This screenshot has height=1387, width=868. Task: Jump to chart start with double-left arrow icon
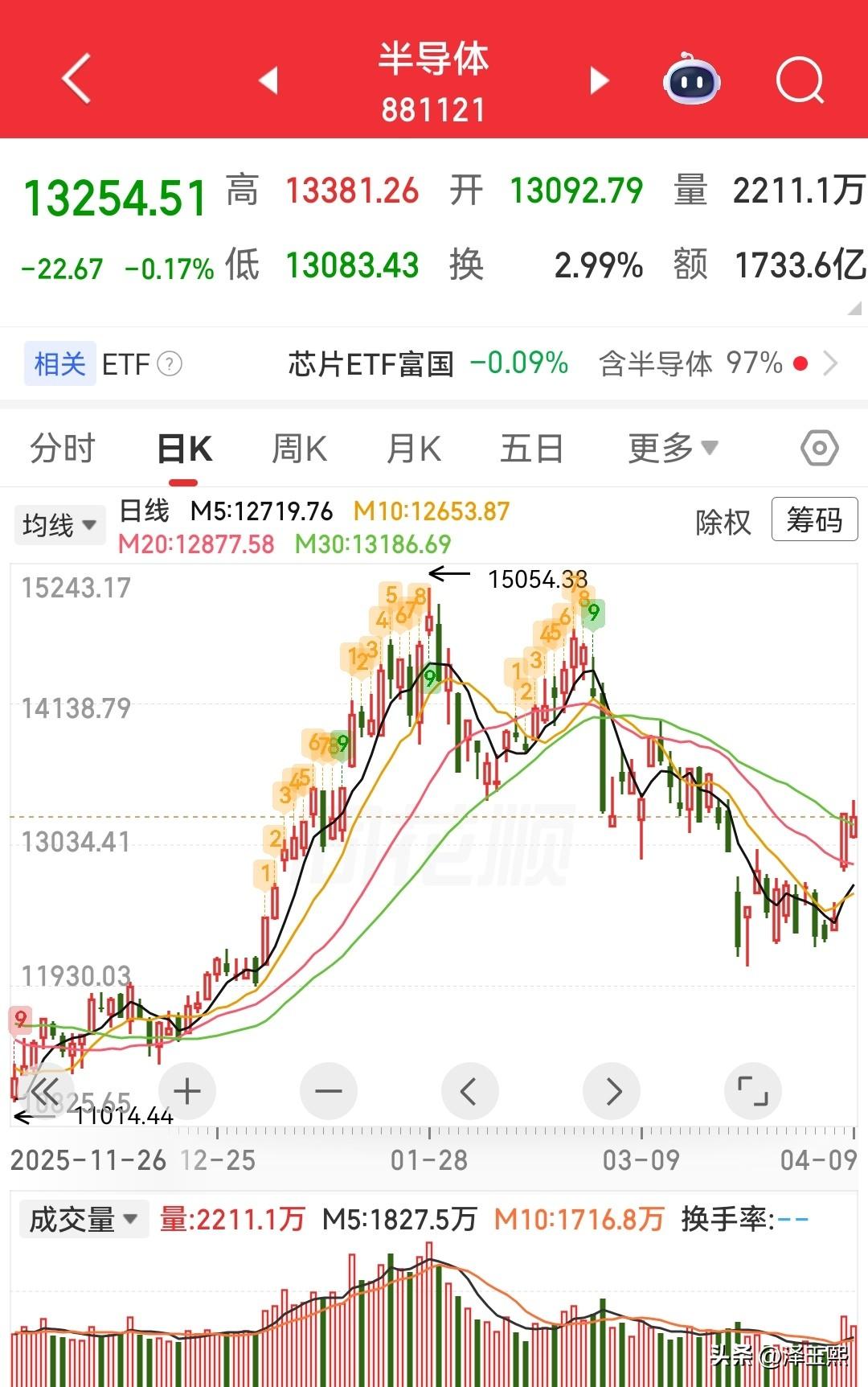[x=46, y=1091]
